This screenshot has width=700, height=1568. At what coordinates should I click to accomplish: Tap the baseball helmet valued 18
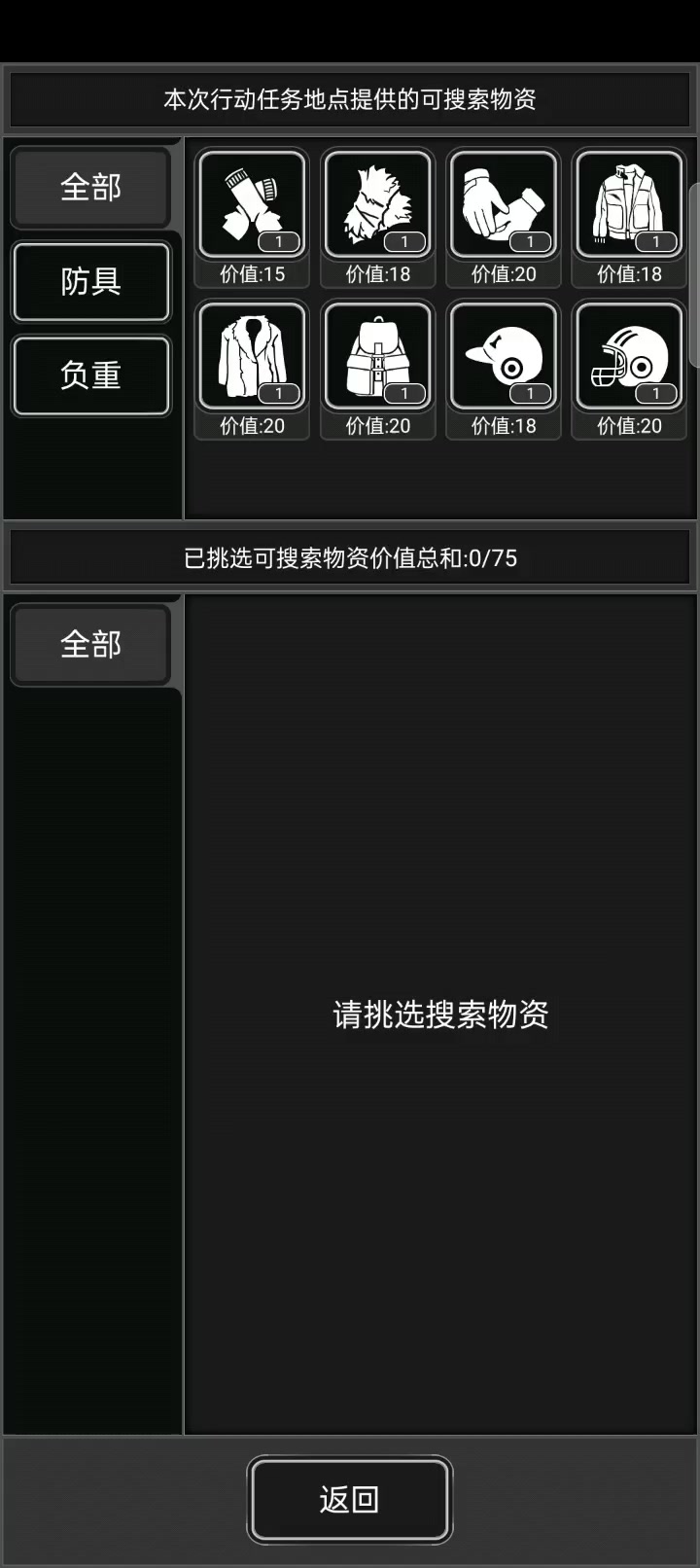click(503, 356)
